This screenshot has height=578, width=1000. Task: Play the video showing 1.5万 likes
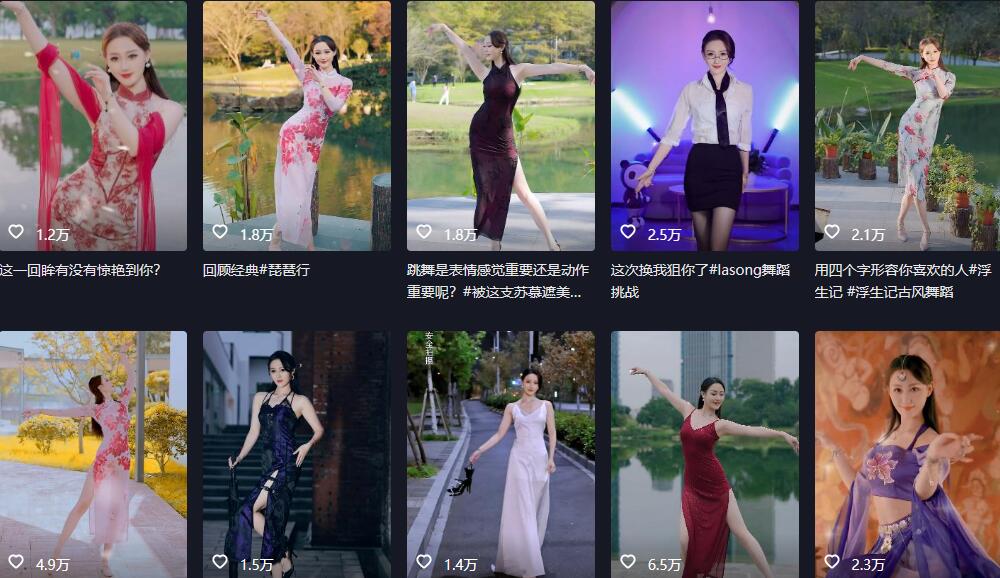tap(297, 450)
